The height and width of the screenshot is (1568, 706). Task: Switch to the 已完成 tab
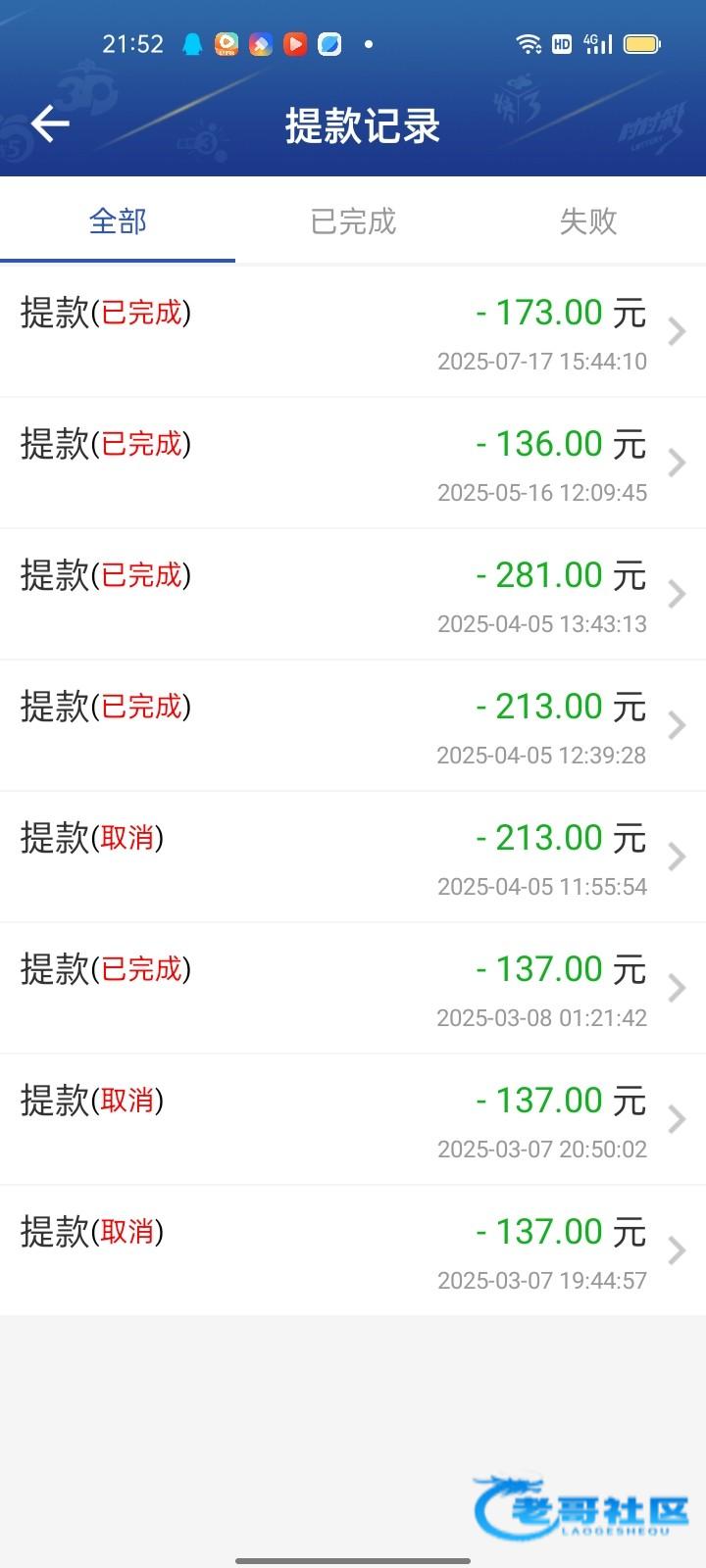click(353, 221)
